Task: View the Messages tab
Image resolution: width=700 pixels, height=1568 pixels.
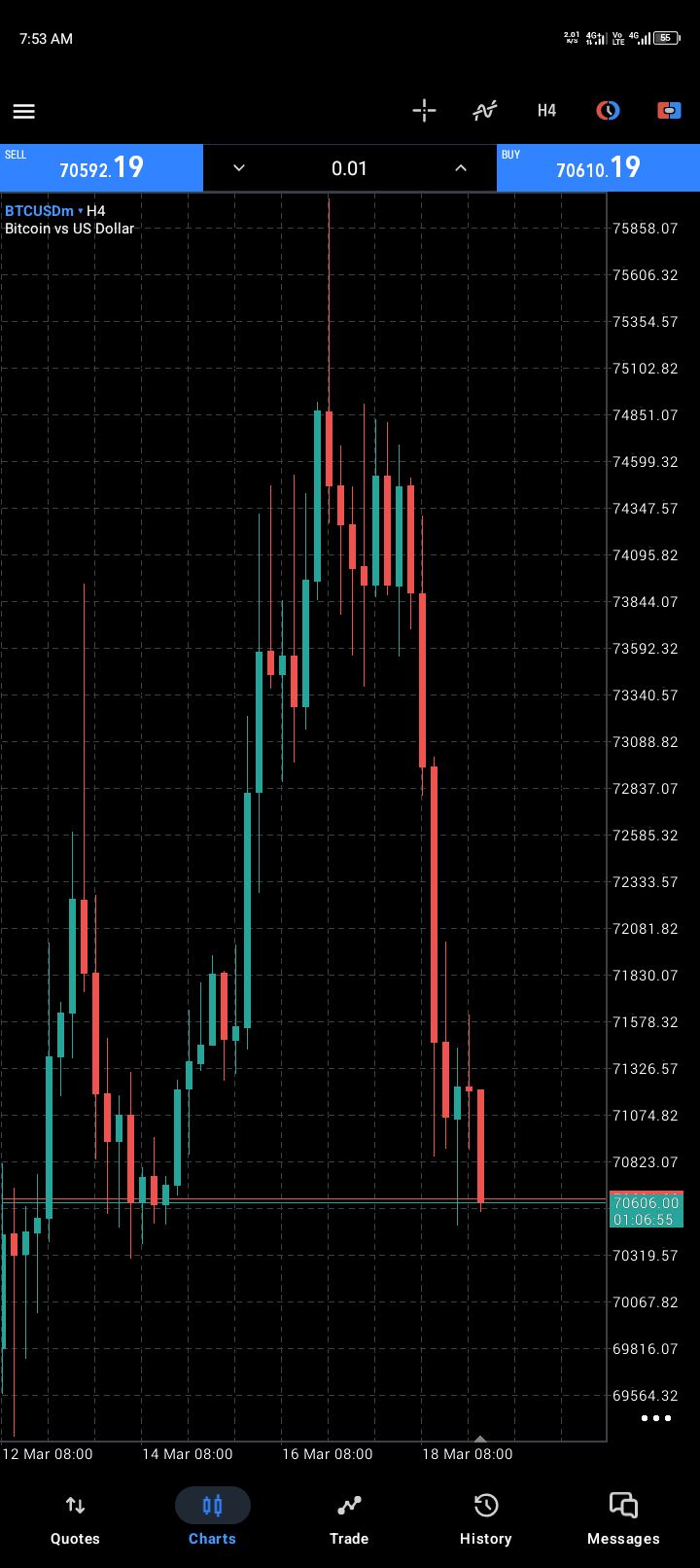Action: [623, 1517]
